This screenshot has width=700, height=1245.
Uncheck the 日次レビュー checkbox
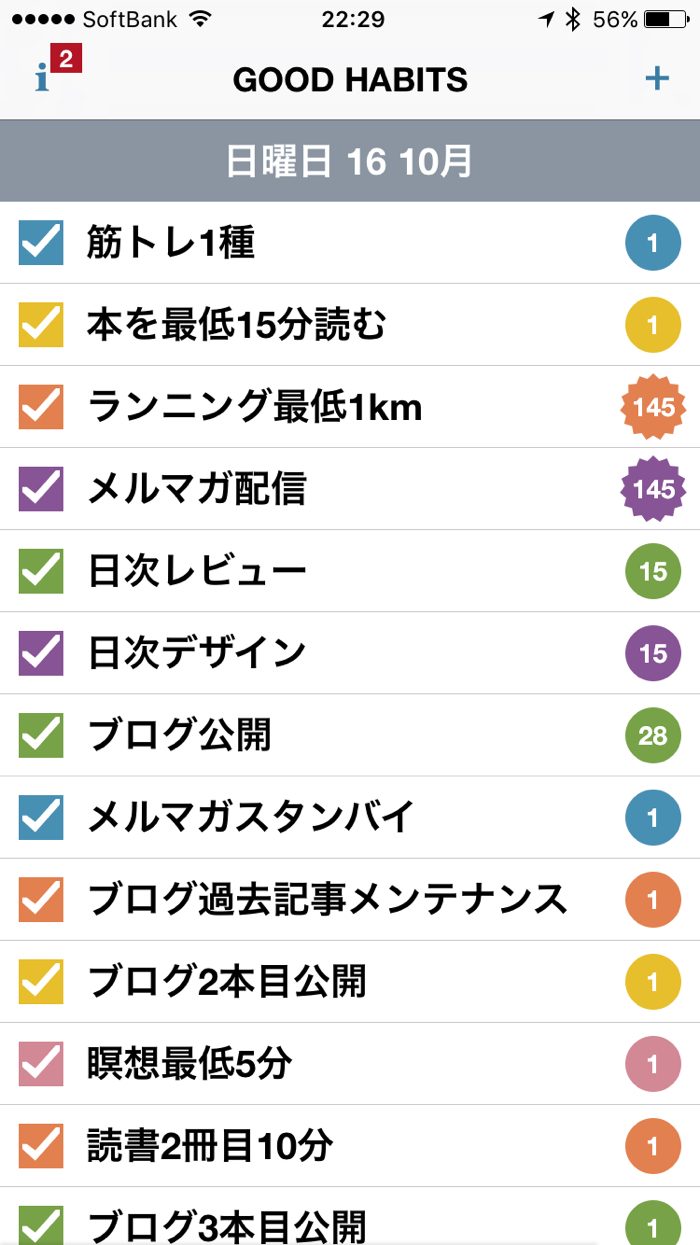pos(41,571)
